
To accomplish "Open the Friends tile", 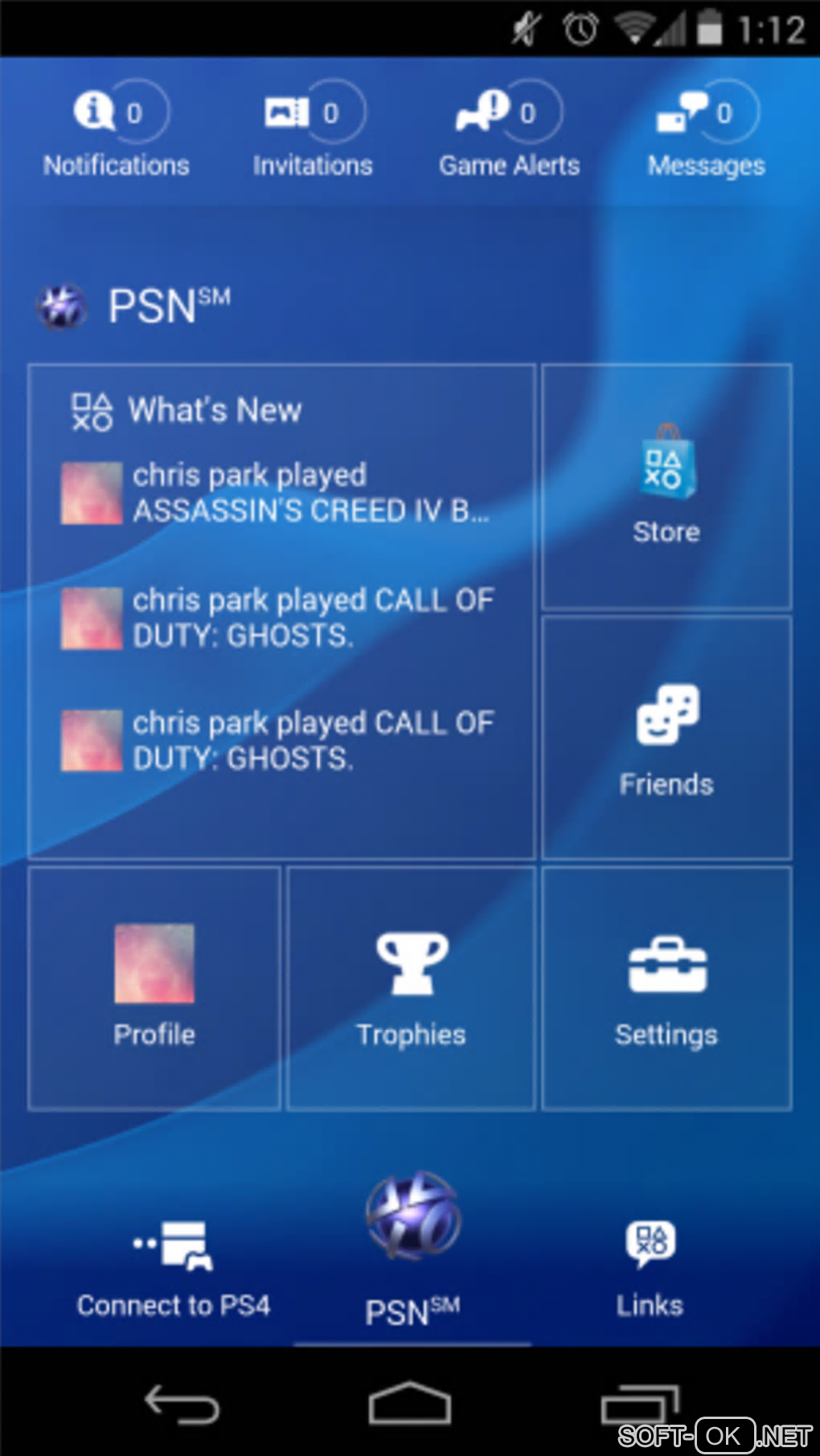I will coord(666,739).
